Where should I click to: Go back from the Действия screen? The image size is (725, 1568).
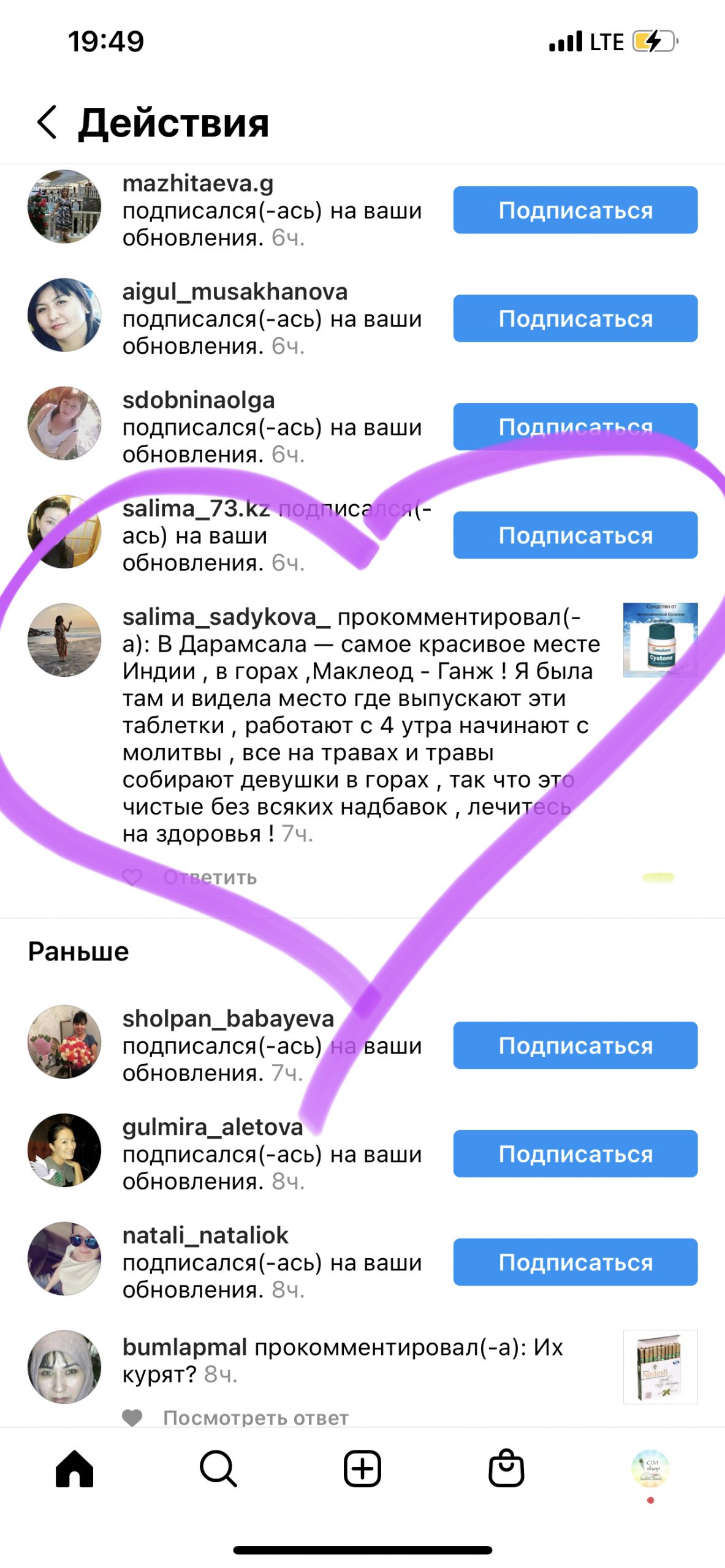coord(47,122)
